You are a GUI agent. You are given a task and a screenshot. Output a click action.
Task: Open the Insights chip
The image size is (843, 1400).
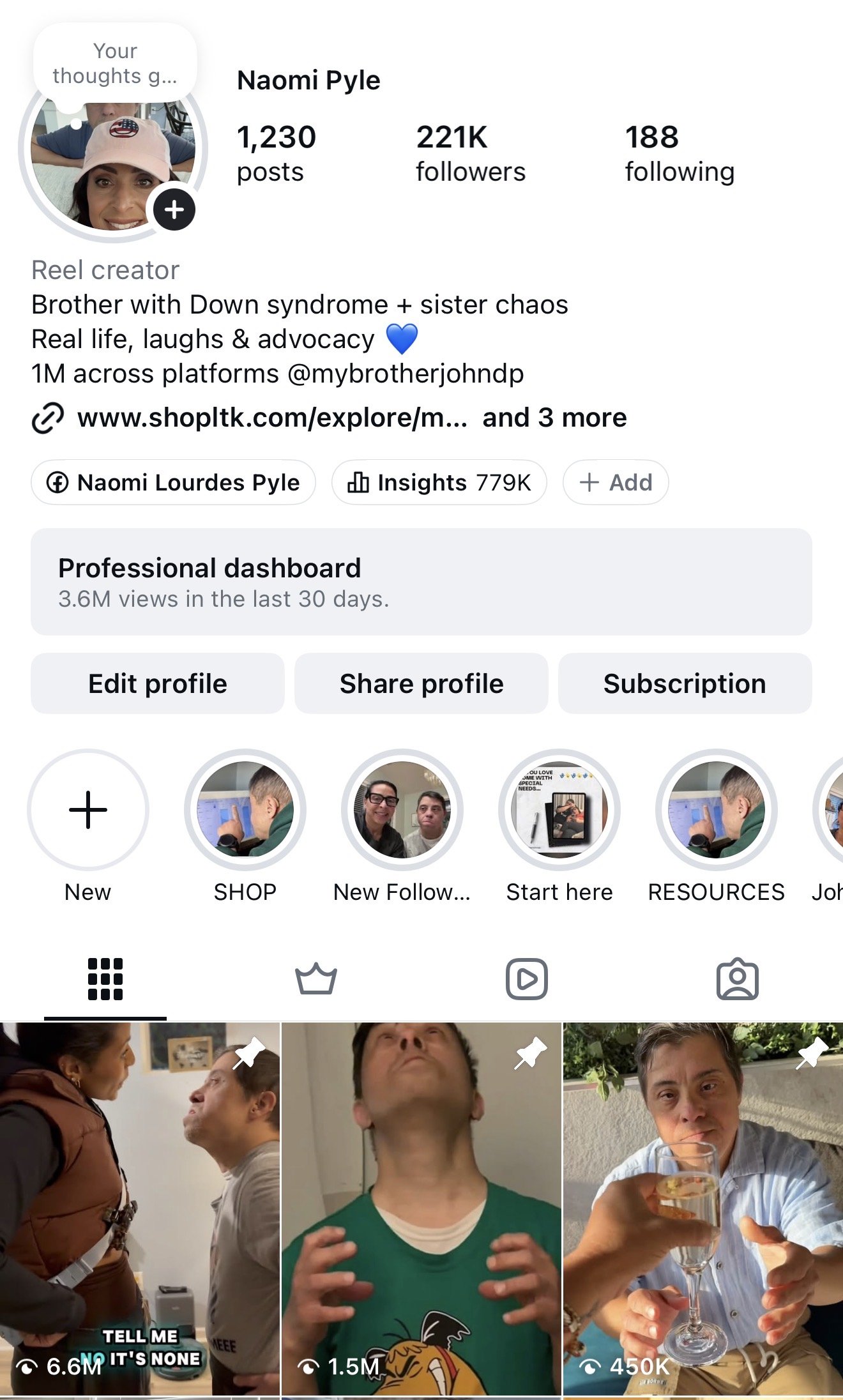pyautogui.click(x=439, y=482)
